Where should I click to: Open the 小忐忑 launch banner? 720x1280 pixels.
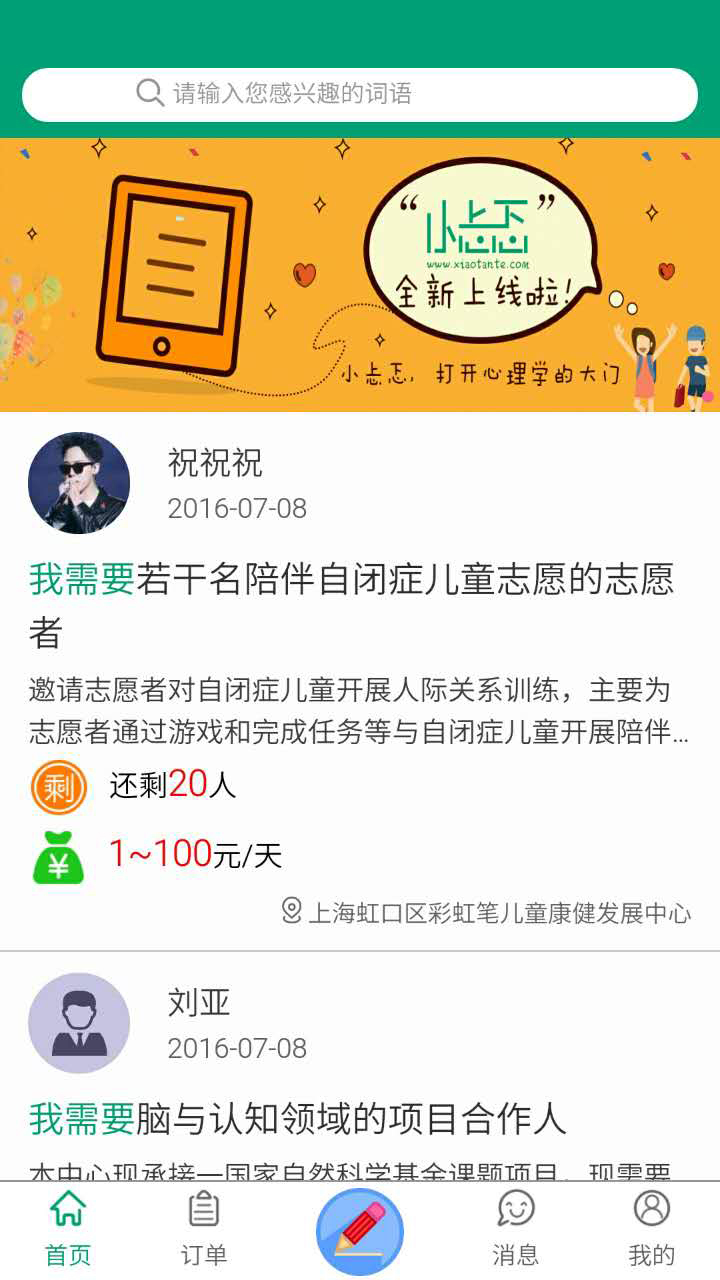coord(360,275)
